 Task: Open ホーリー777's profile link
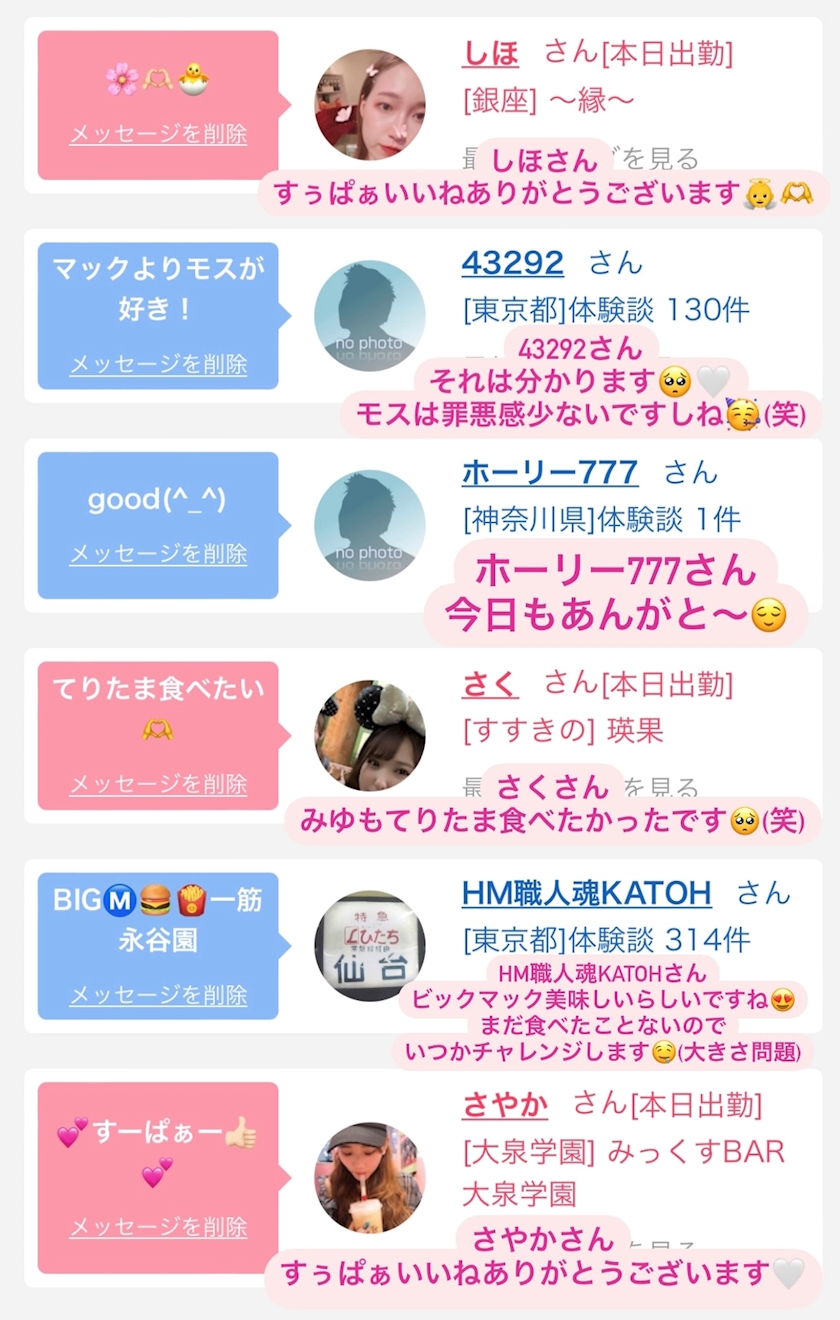pos(549,472)
